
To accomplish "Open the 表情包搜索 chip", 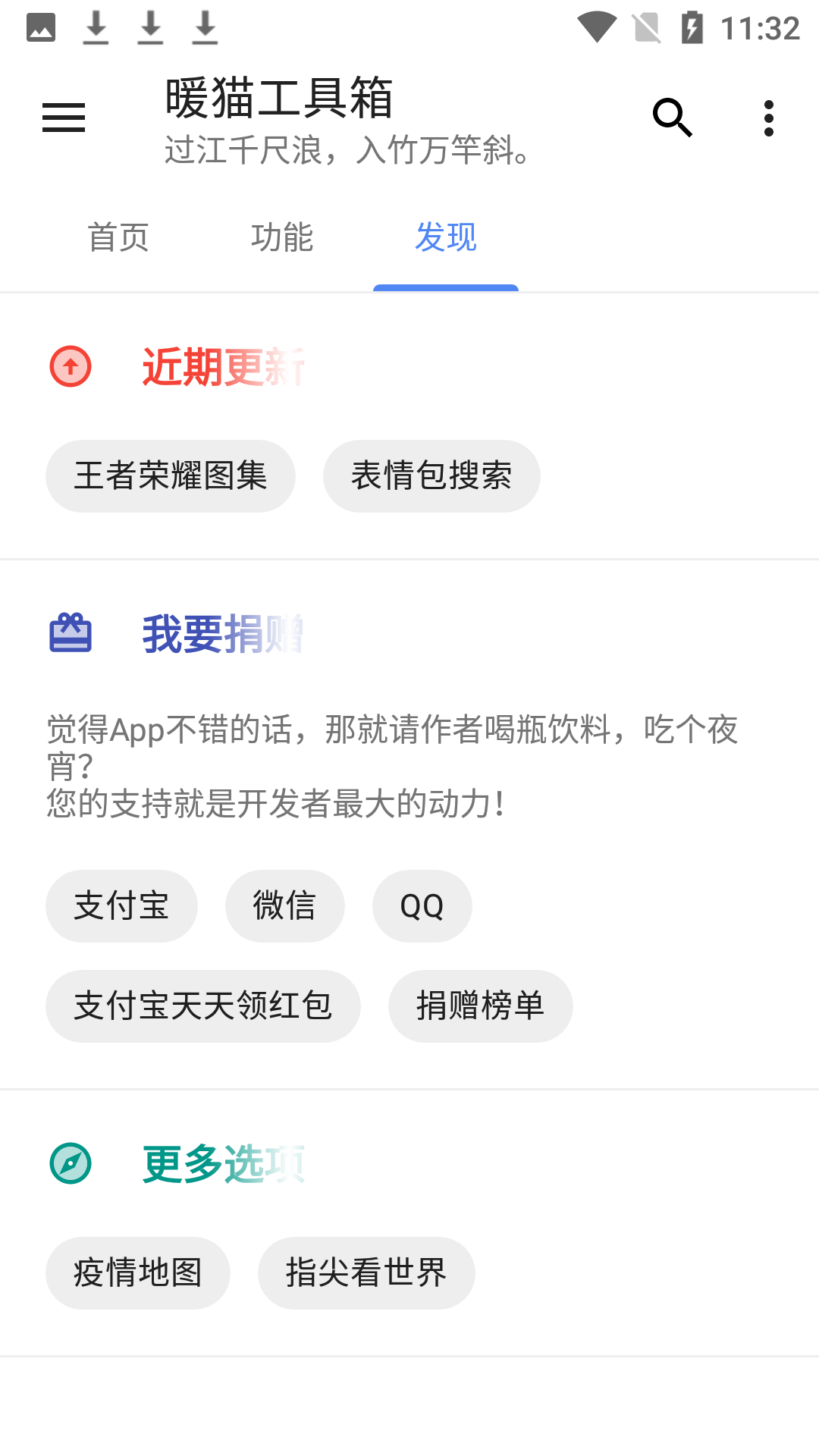I will (x=431, y=476).
